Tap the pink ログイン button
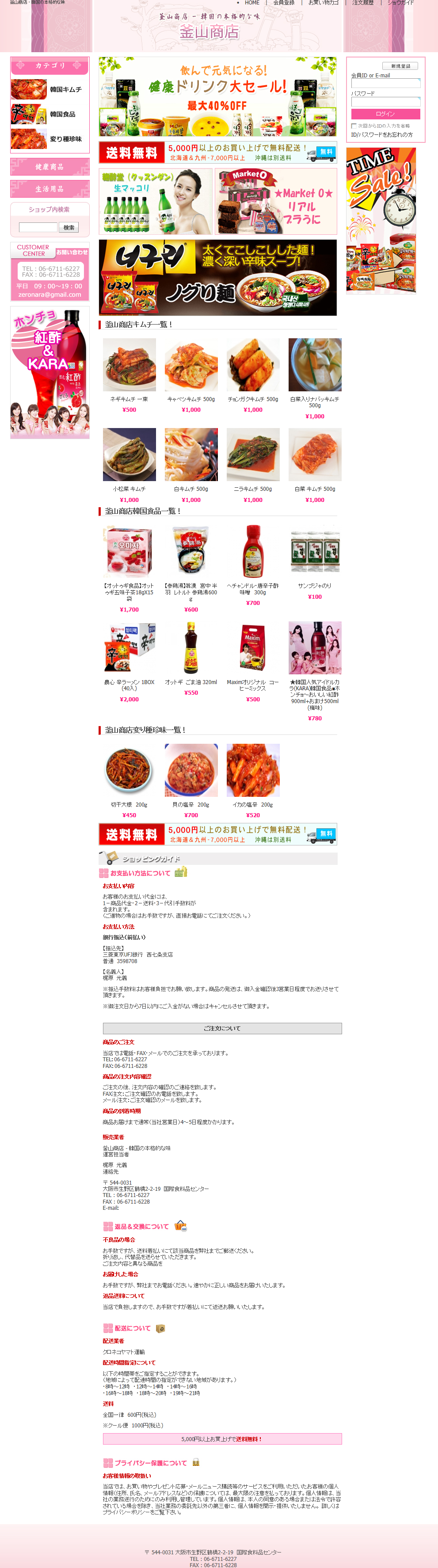438x1568 pixels. click(385, 114)
